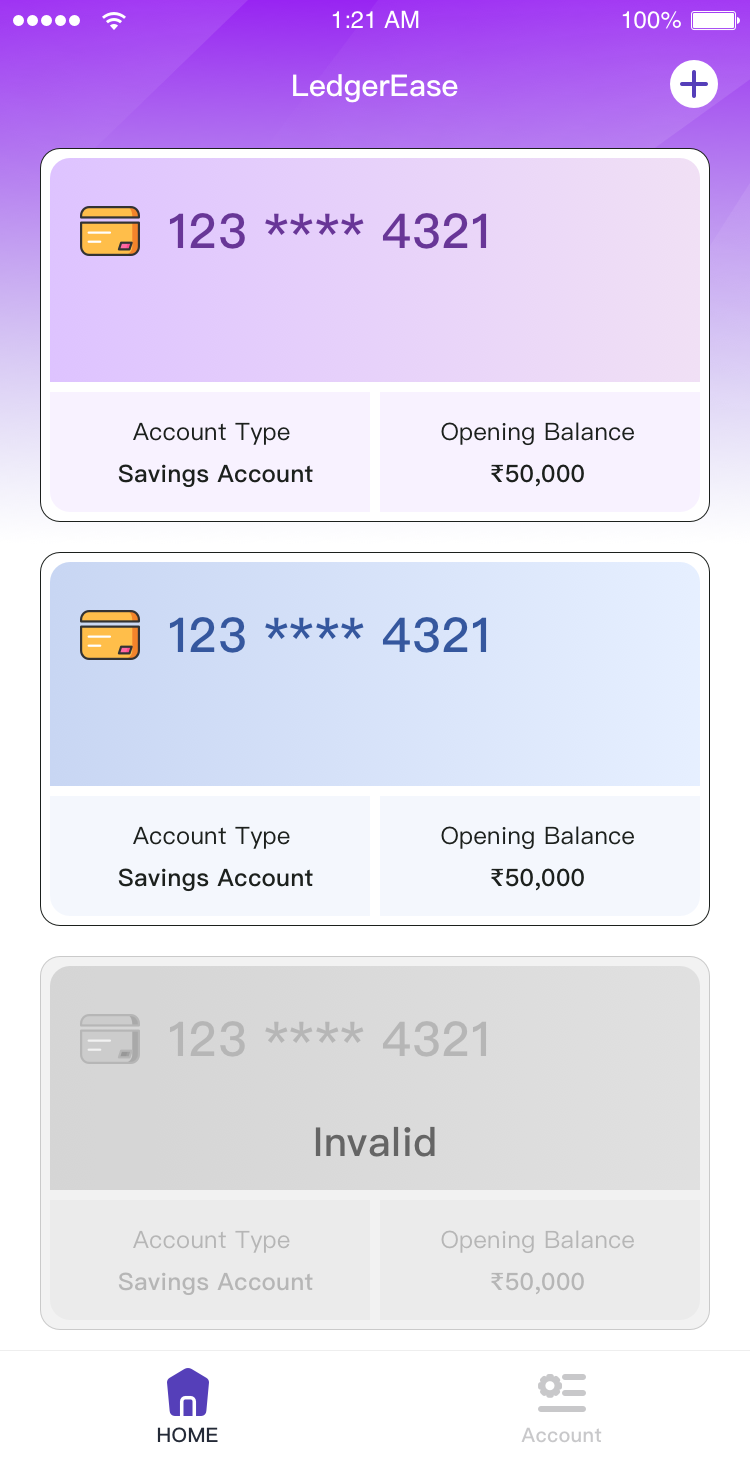This screenshot has height=1462, width=750.
Task: Tap the Wi-Fi icon in status bar
Action: (113, 19)
